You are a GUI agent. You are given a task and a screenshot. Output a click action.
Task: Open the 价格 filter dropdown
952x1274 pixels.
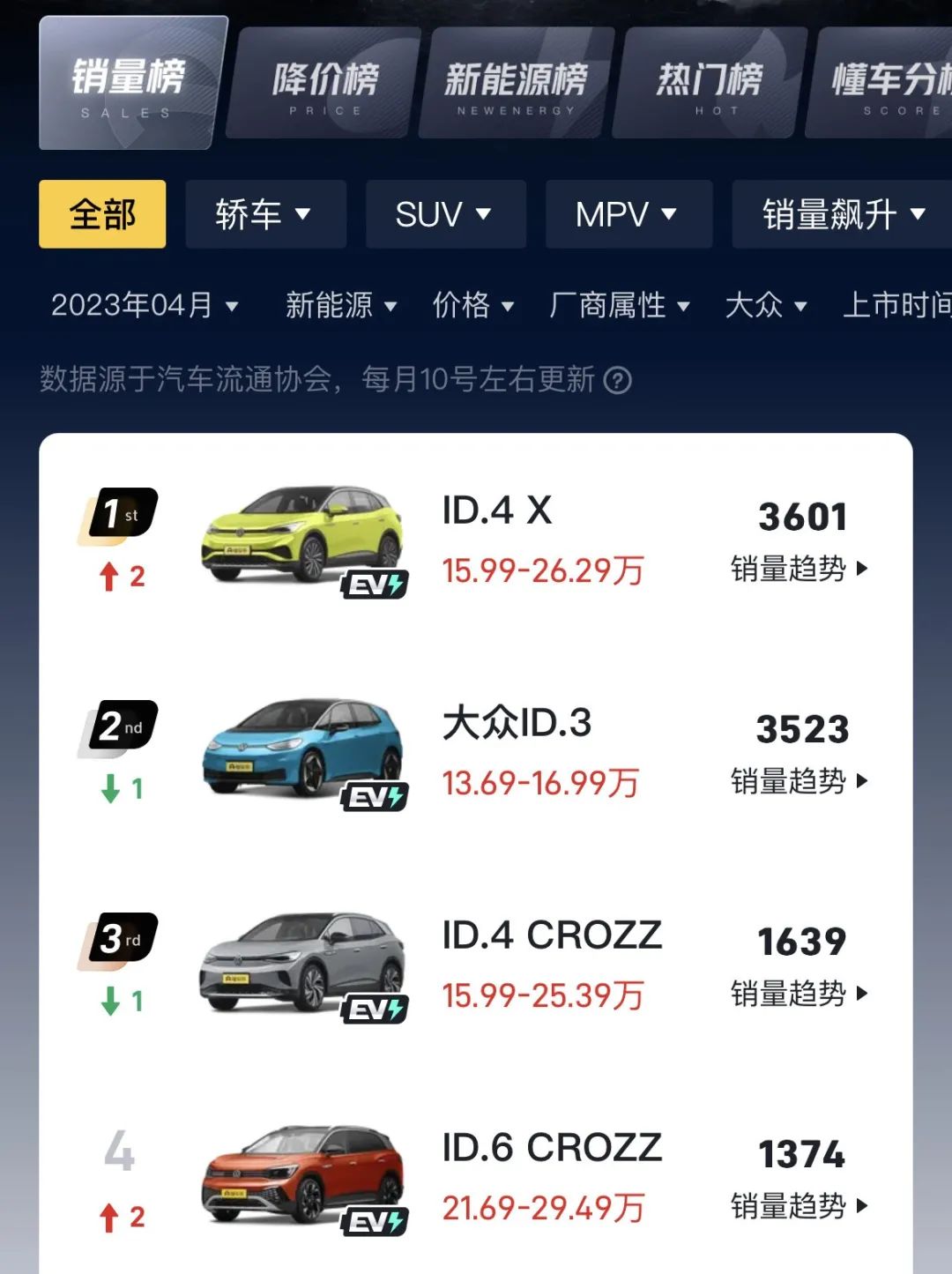coord(473,305)
